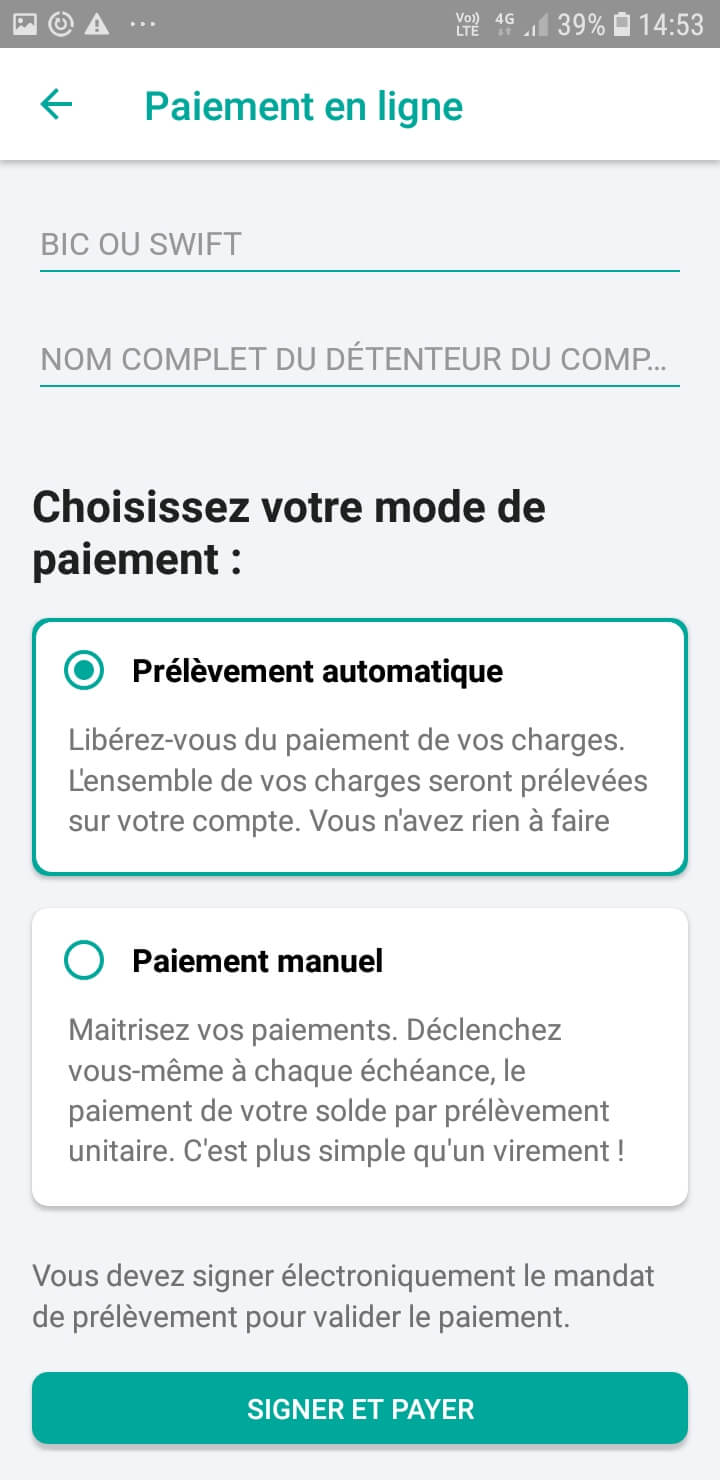Go back using the arrow icon
Screen dimensions: 720x1480
56,105
